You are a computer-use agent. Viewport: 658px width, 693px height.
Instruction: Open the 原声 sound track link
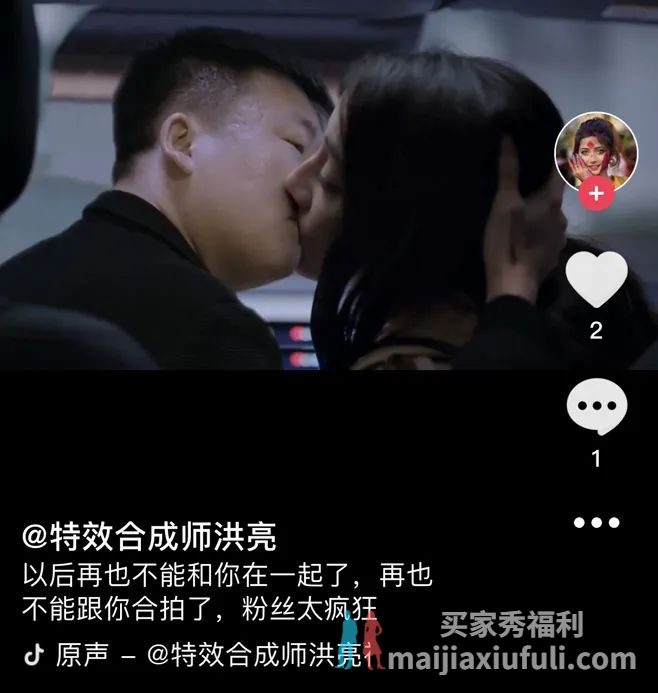[190, 656]
